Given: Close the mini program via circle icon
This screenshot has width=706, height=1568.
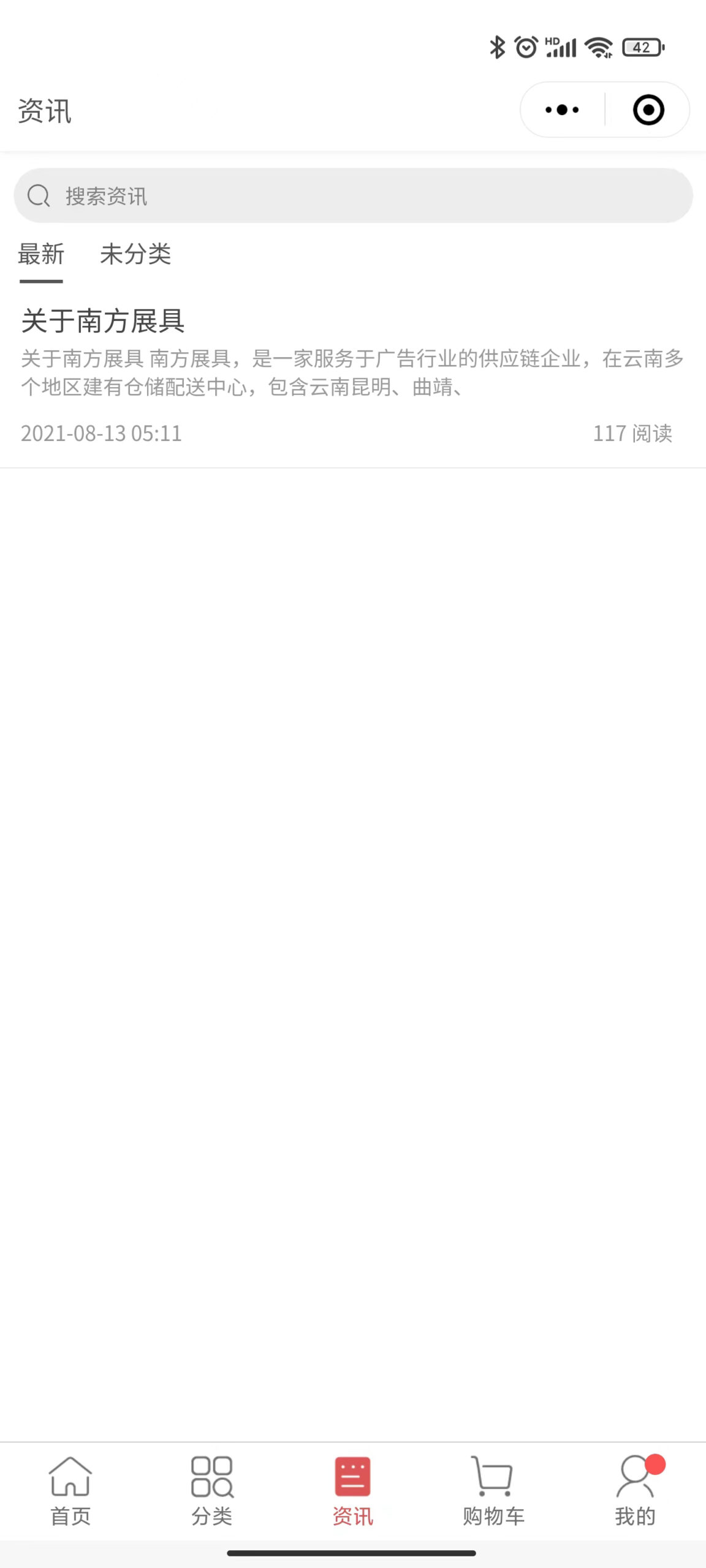Looking at the screenshot, I should click(x=648, y=110).
